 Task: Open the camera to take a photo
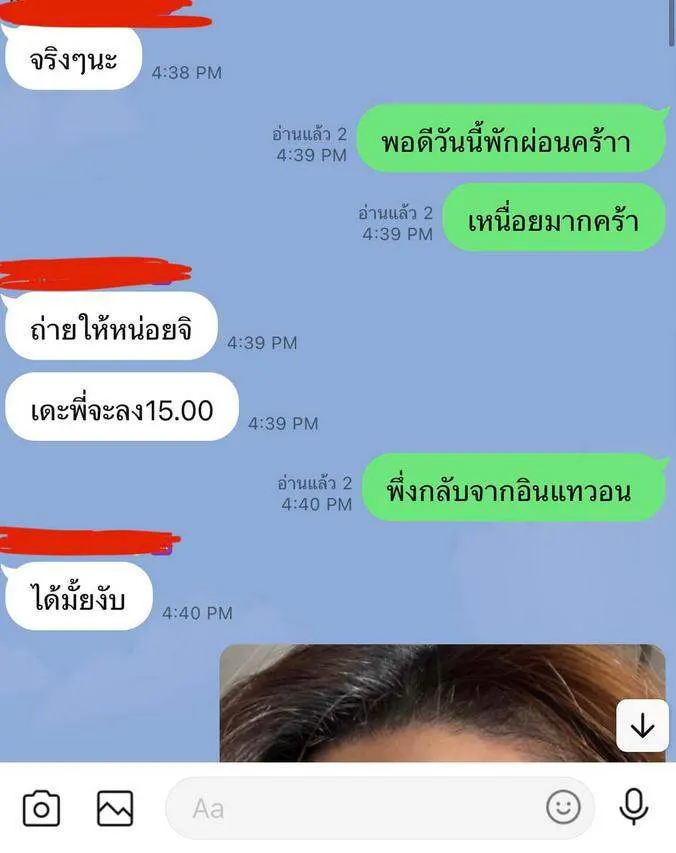pos(41,808)
